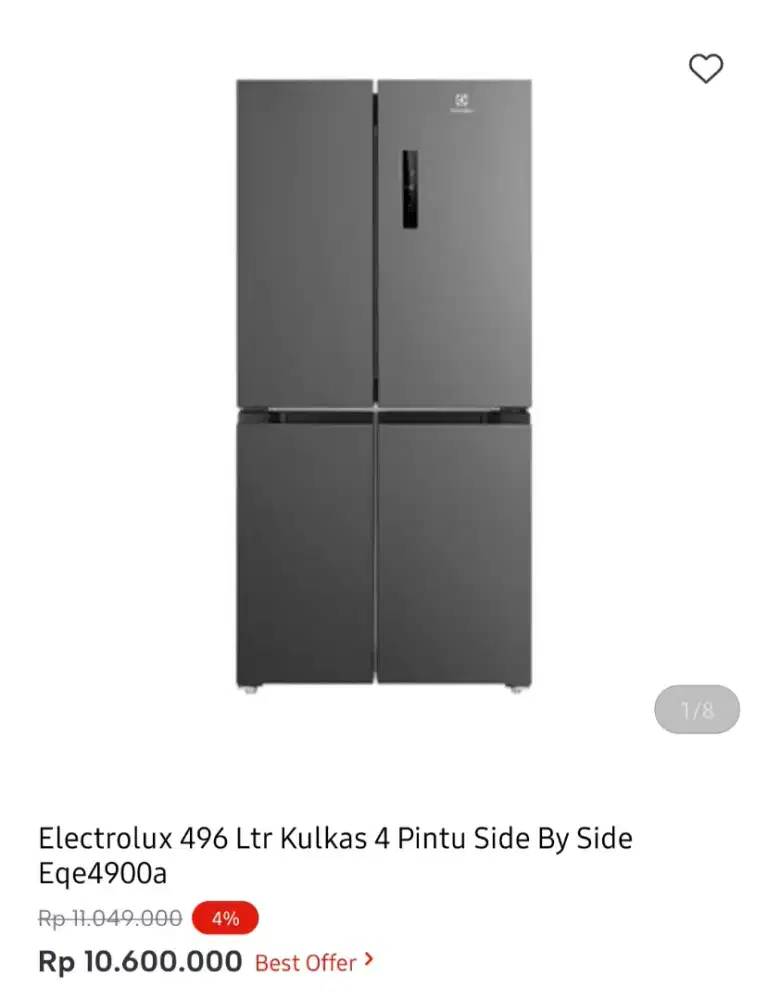Image resolution: width=768 pixels, height=1000 pixels.
Task: Open the Electrolux fridge product photo
Action: coord(384,385)
